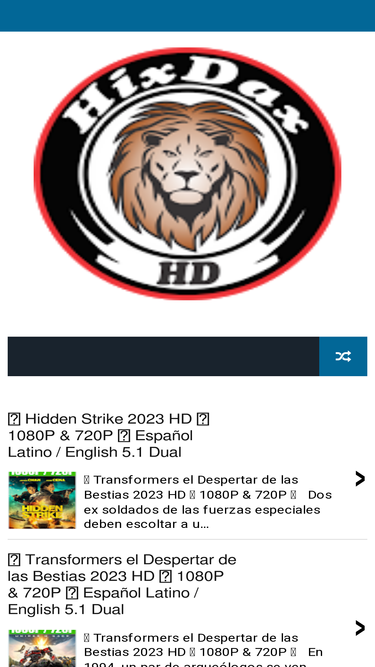Tap the chevron next to the Transformers post
The image size is (375, 667).
pos(360,628)
